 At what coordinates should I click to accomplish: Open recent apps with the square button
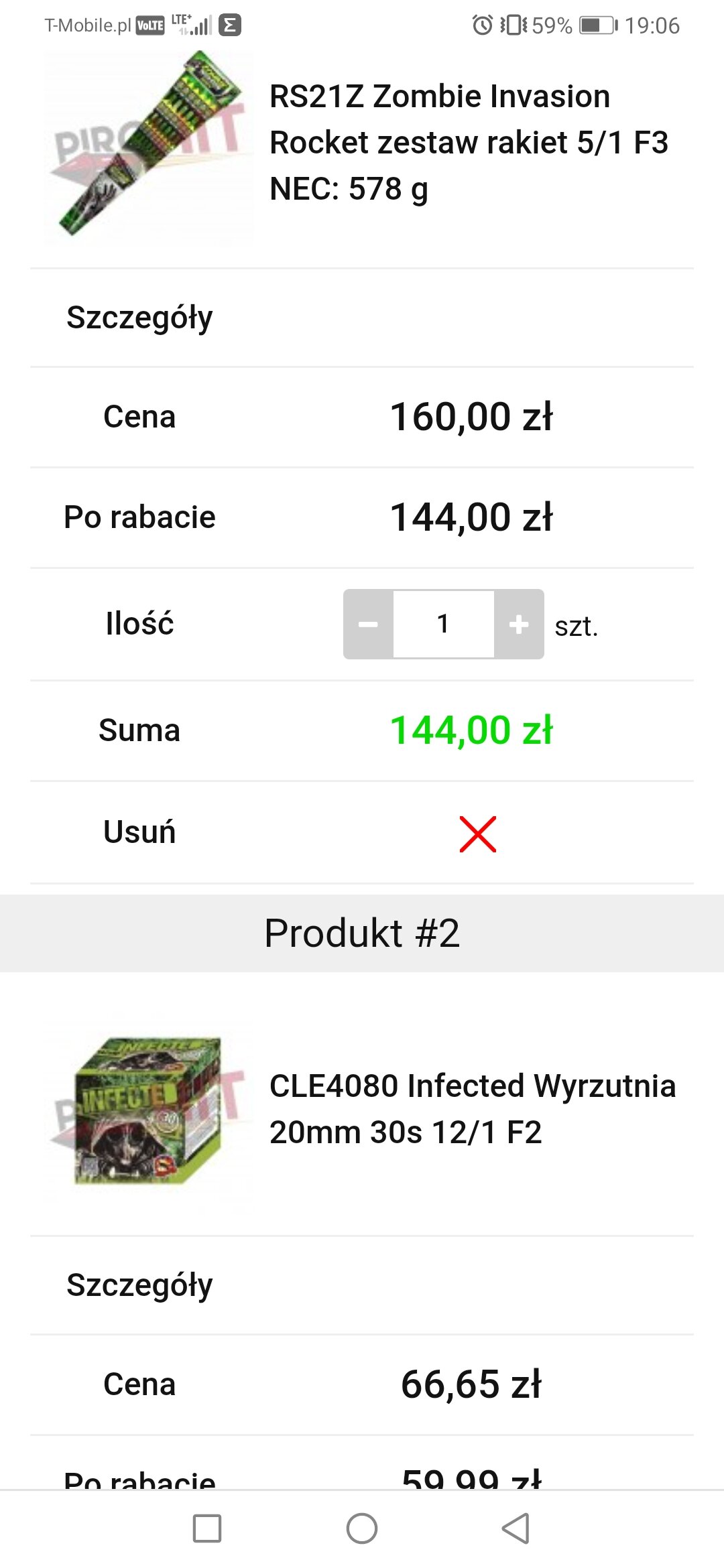(x=207, y=1528)
